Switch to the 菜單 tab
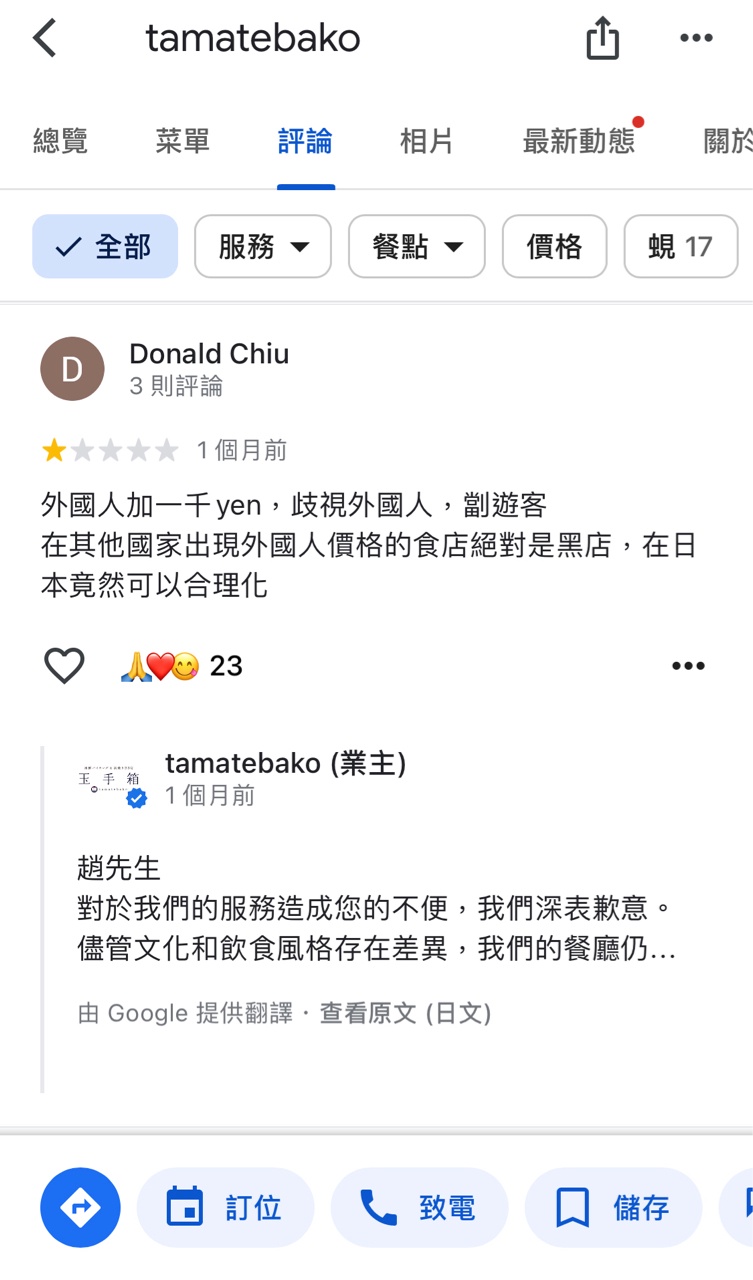Image resolution: width=753 pixels, height=1280 pixels. [x=182, y=141]
